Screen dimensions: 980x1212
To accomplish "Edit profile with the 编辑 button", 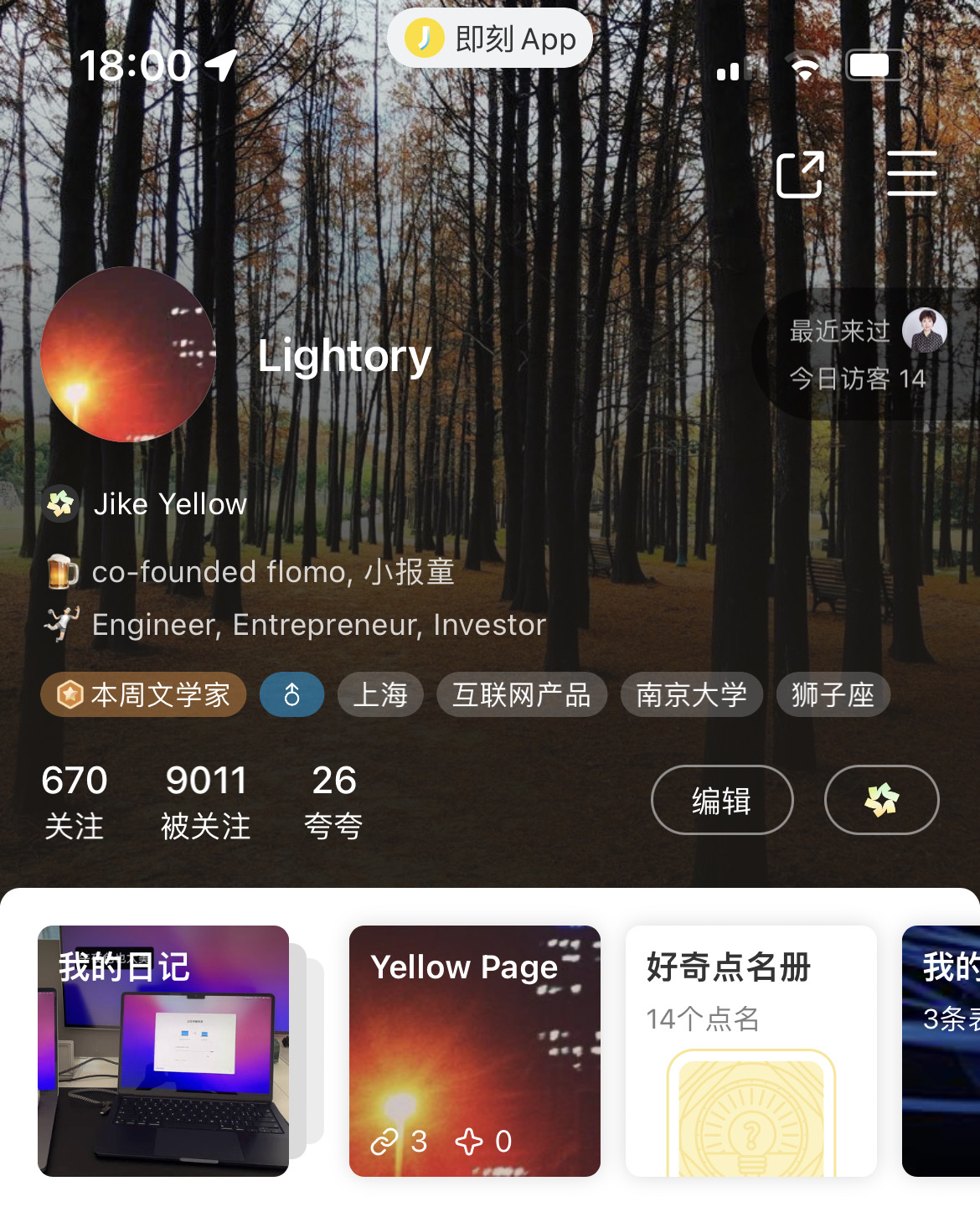I will click(x=722, y=800).
